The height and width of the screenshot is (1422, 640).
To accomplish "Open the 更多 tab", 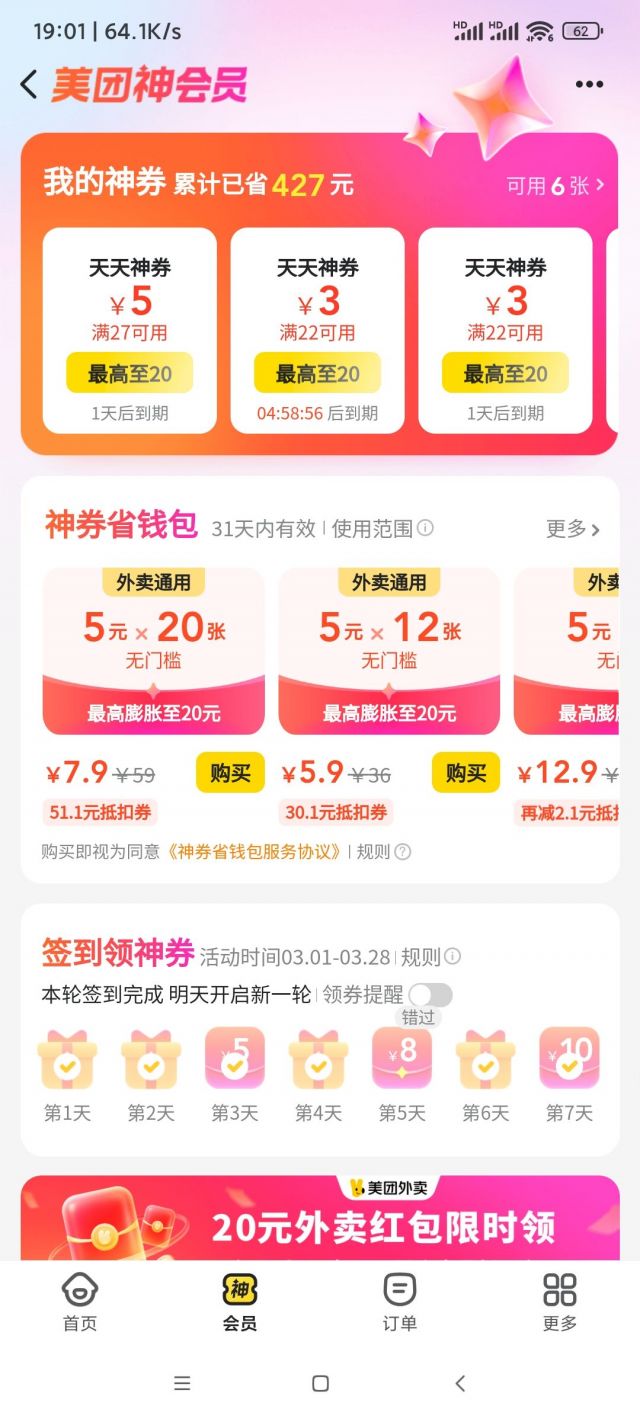I will (560, 1301).
